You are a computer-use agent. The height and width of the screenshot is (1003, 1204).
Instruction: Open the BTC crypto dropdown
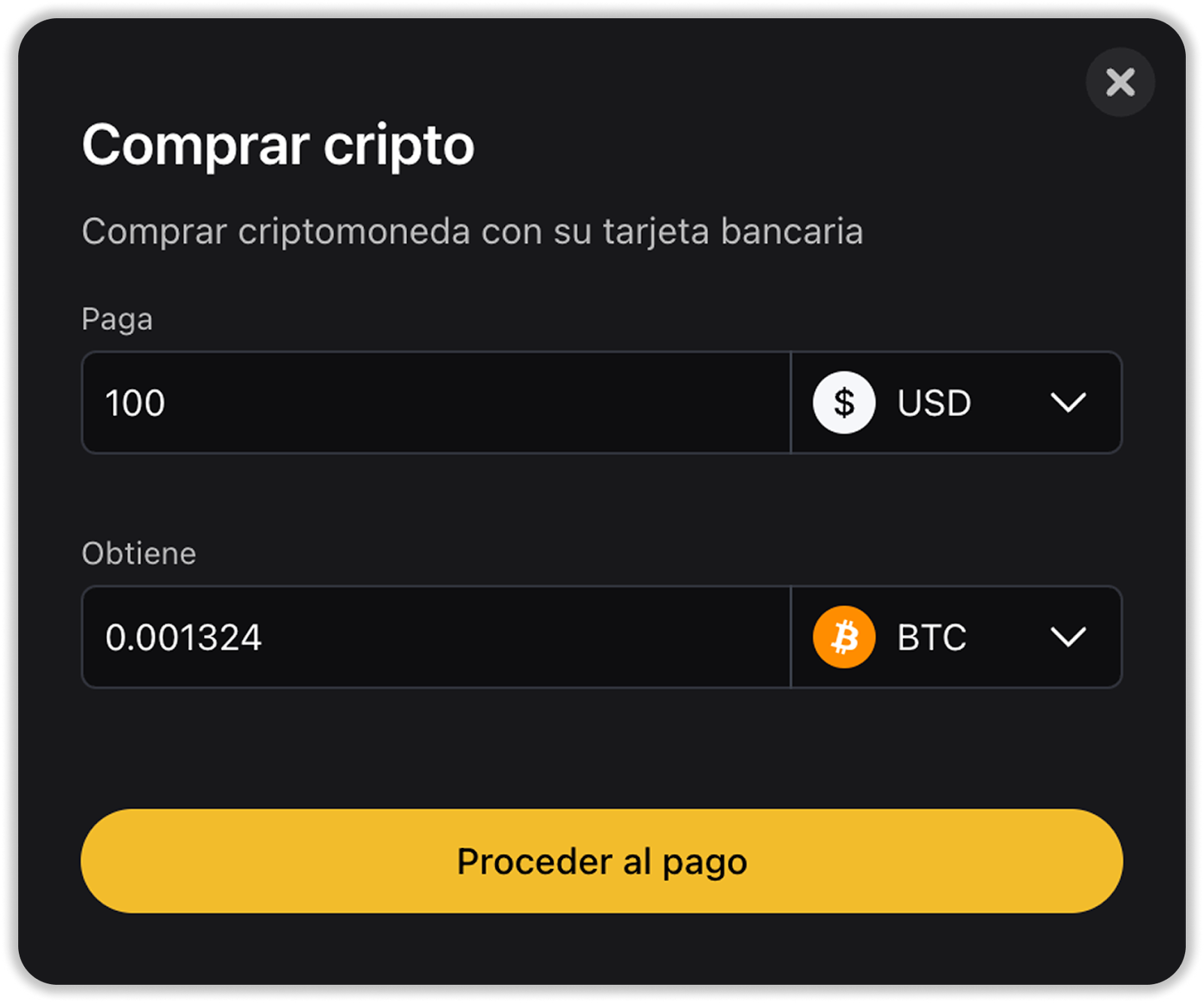pos(956,637)
